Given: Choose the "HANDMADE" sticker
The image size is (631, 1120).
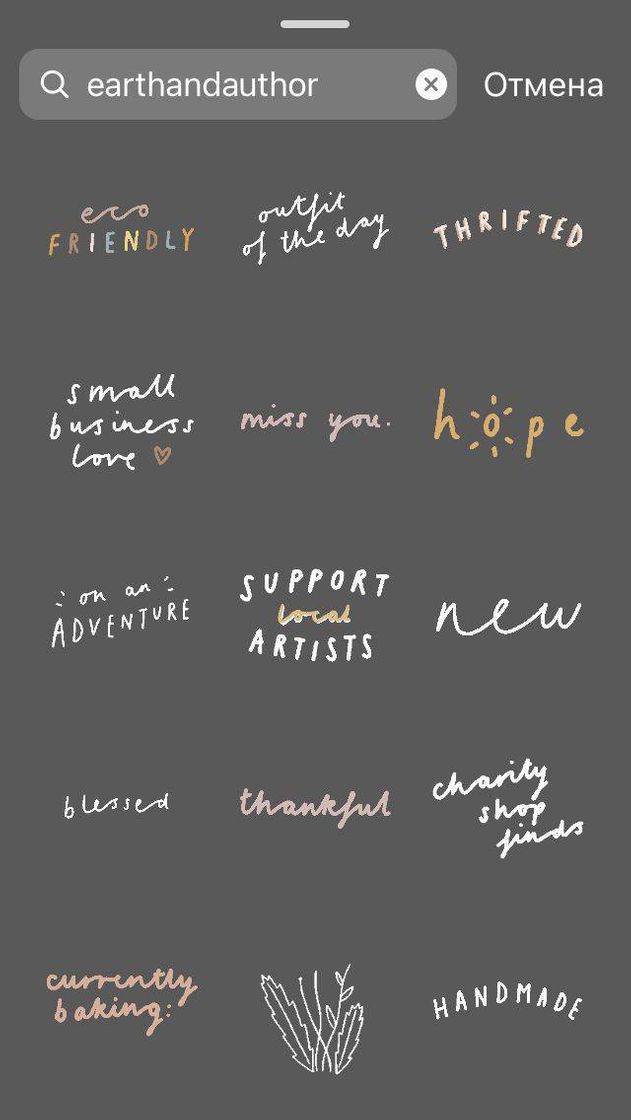Looking at the screenshot, I should [508, 1001].
